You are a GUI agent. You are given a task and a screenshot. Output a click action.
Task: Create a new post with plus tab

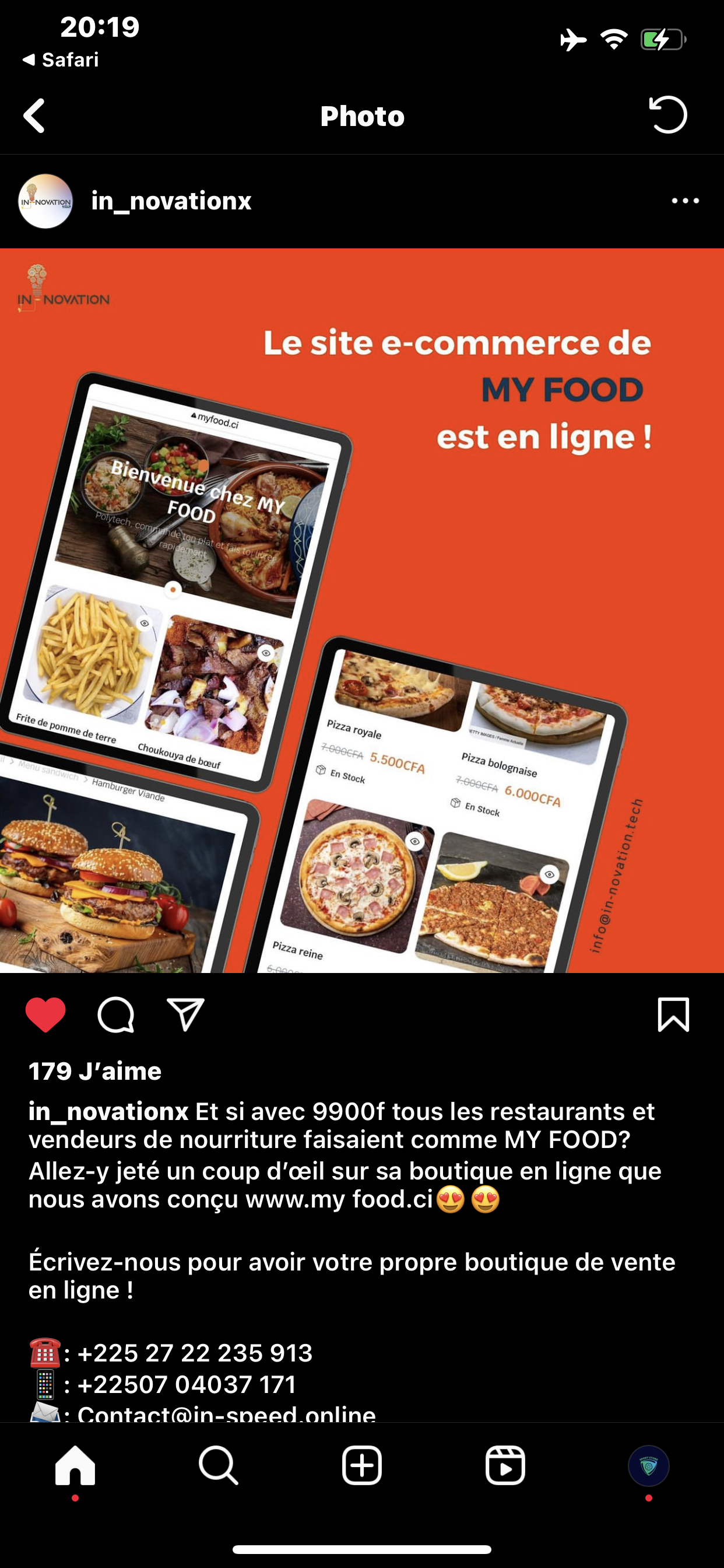click(x=362, y=1466)
